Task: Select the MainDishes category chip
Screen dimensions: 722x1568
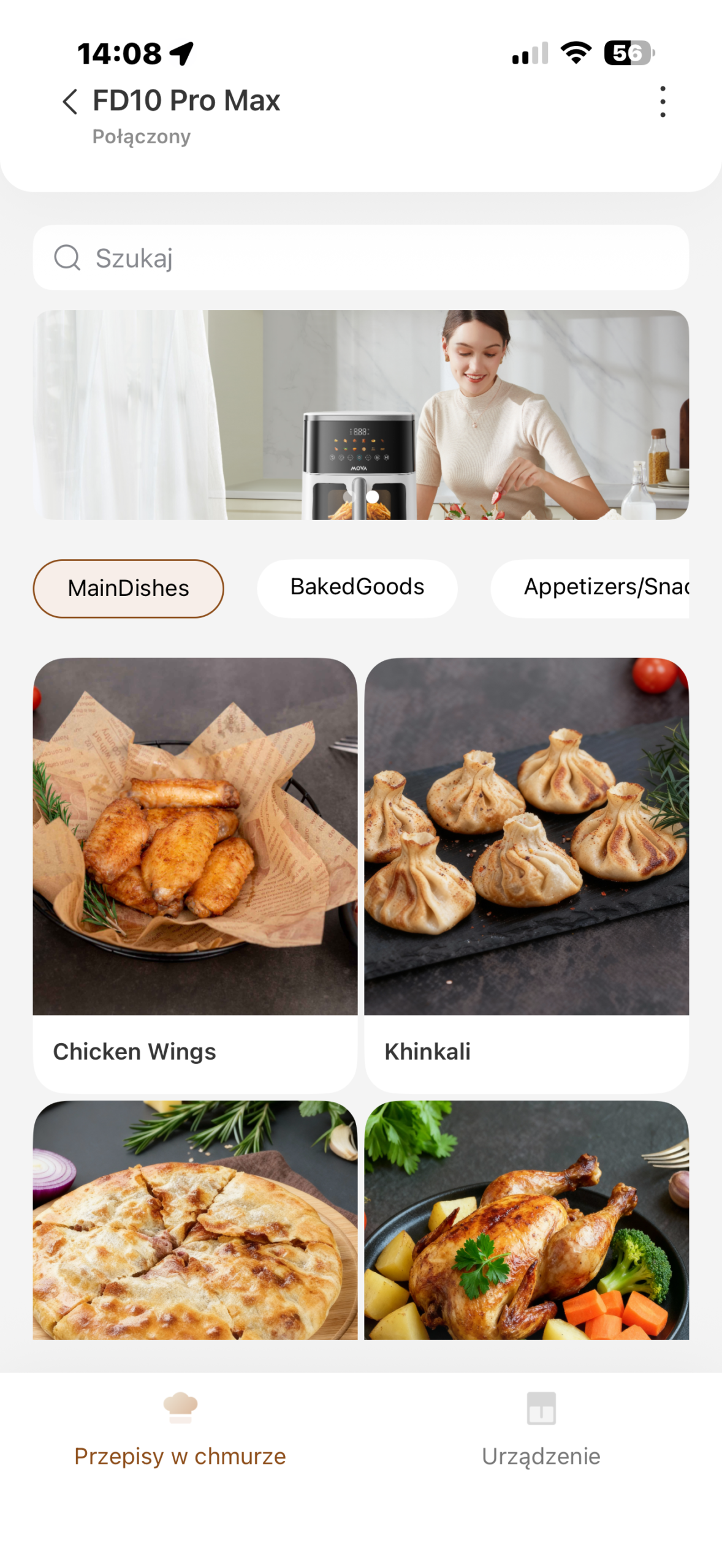Action: click(x=128, y=588)
